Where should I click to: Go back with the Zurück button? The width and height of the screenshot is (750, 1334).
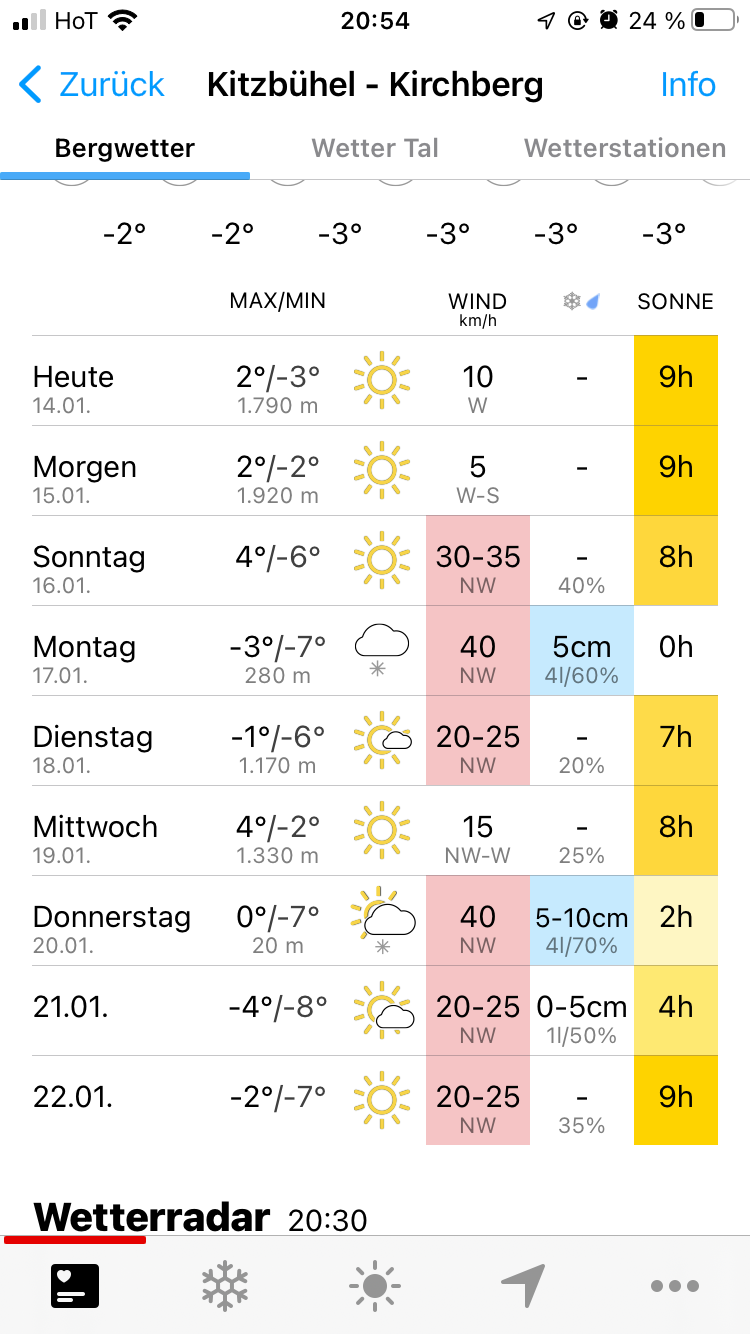pyautogui.click(x=92, y=85)
